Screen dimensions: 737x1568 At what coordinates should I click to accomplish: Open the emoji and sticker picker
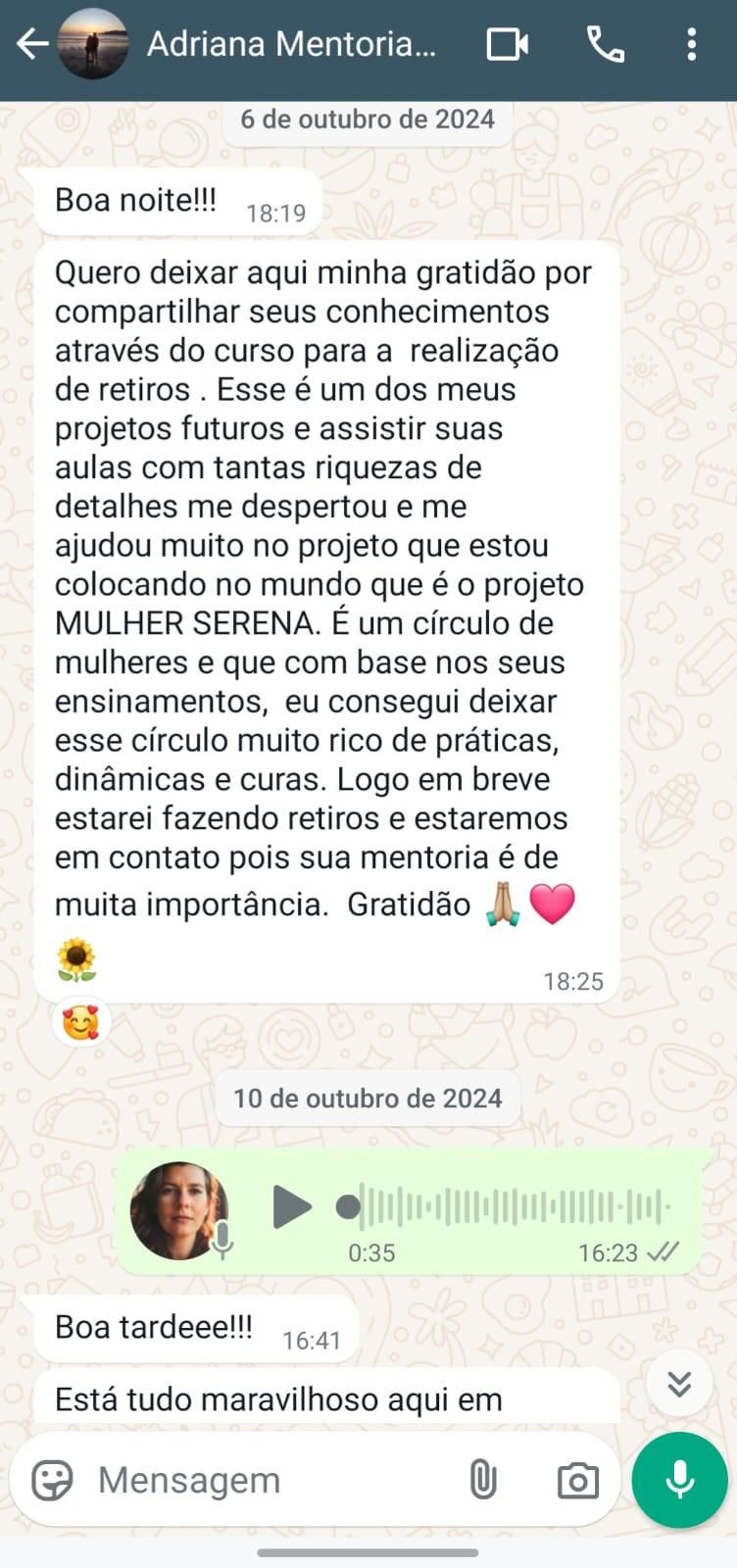(x=53, y=1480)
